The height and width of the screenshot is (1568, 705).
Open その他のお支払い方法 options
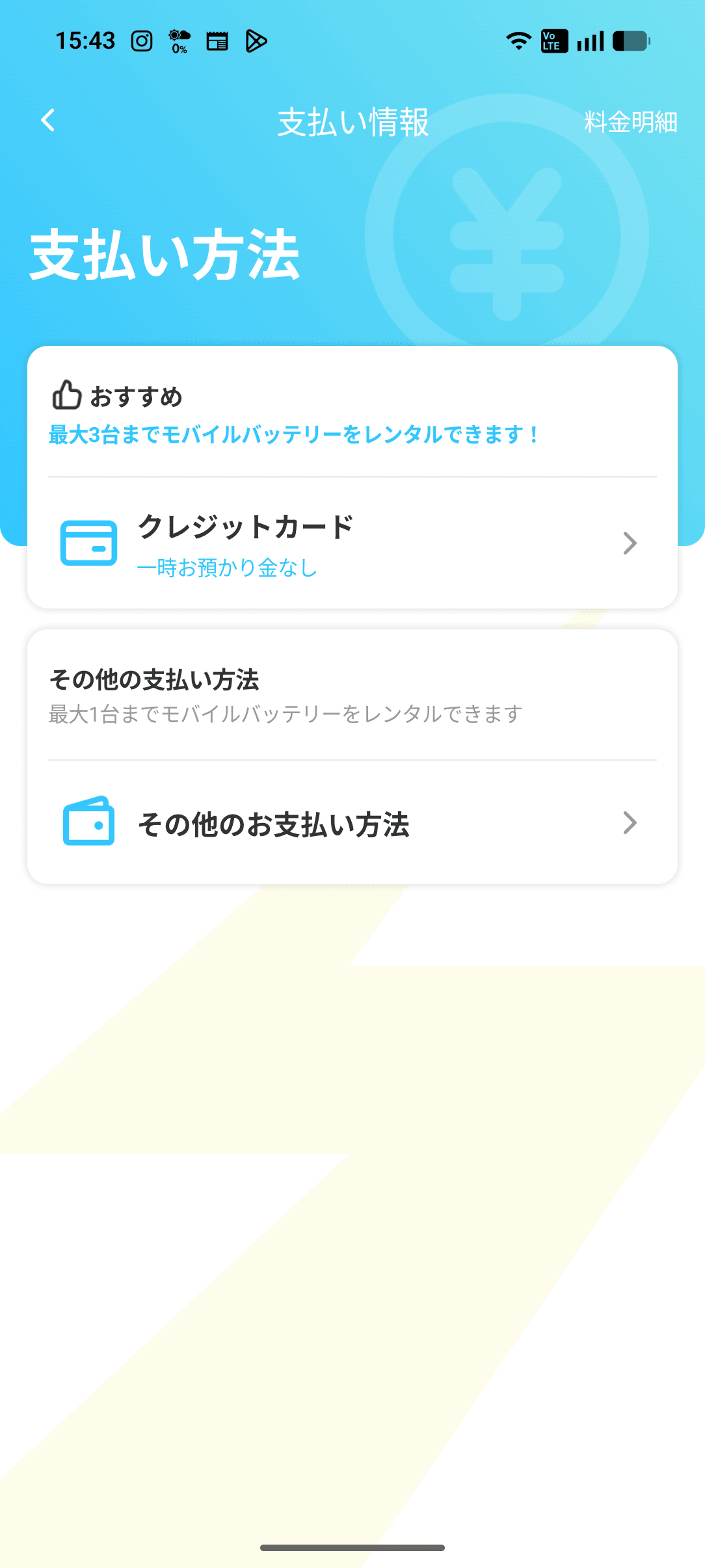point(351,823)
